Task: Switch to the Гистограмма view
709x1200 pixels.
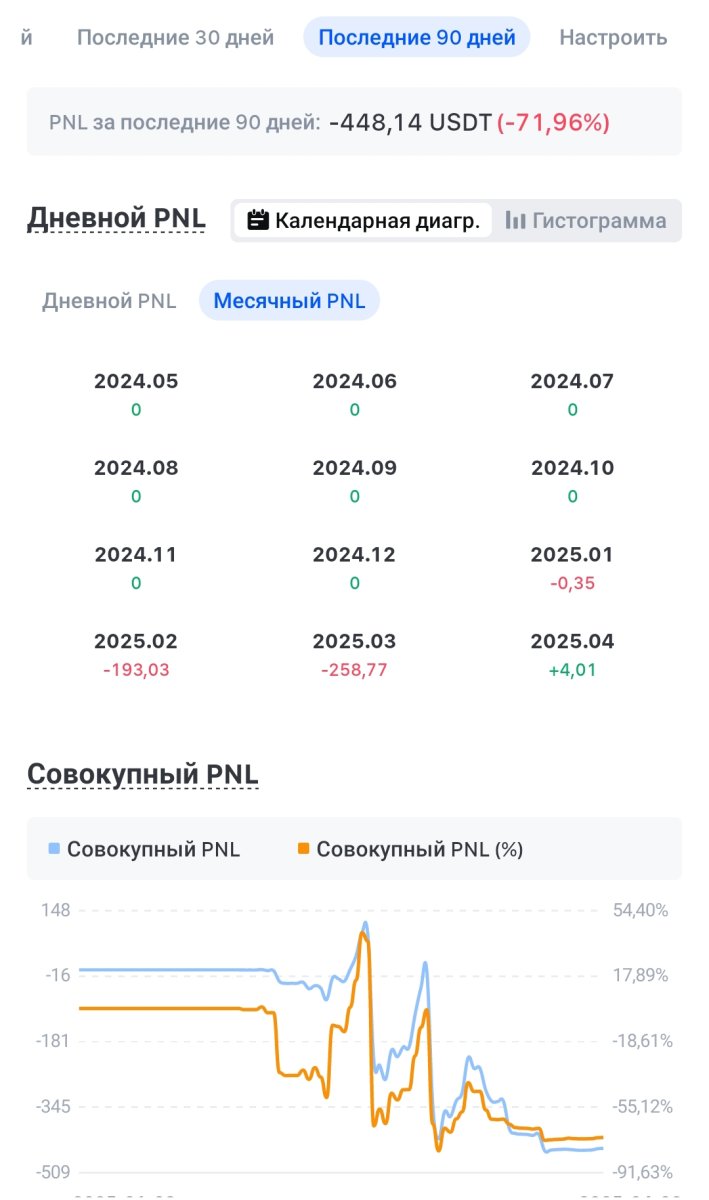Action: click(586, 221)
